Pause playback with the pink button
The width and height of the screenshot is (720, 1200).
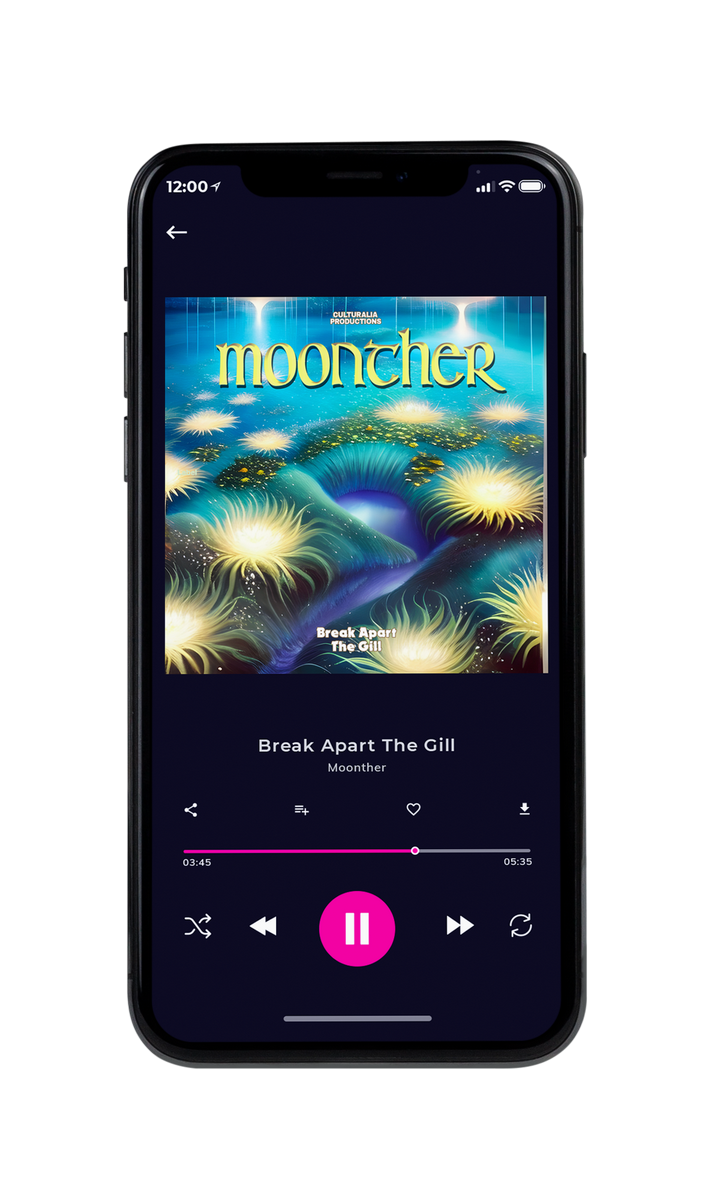tap(357, 928)
